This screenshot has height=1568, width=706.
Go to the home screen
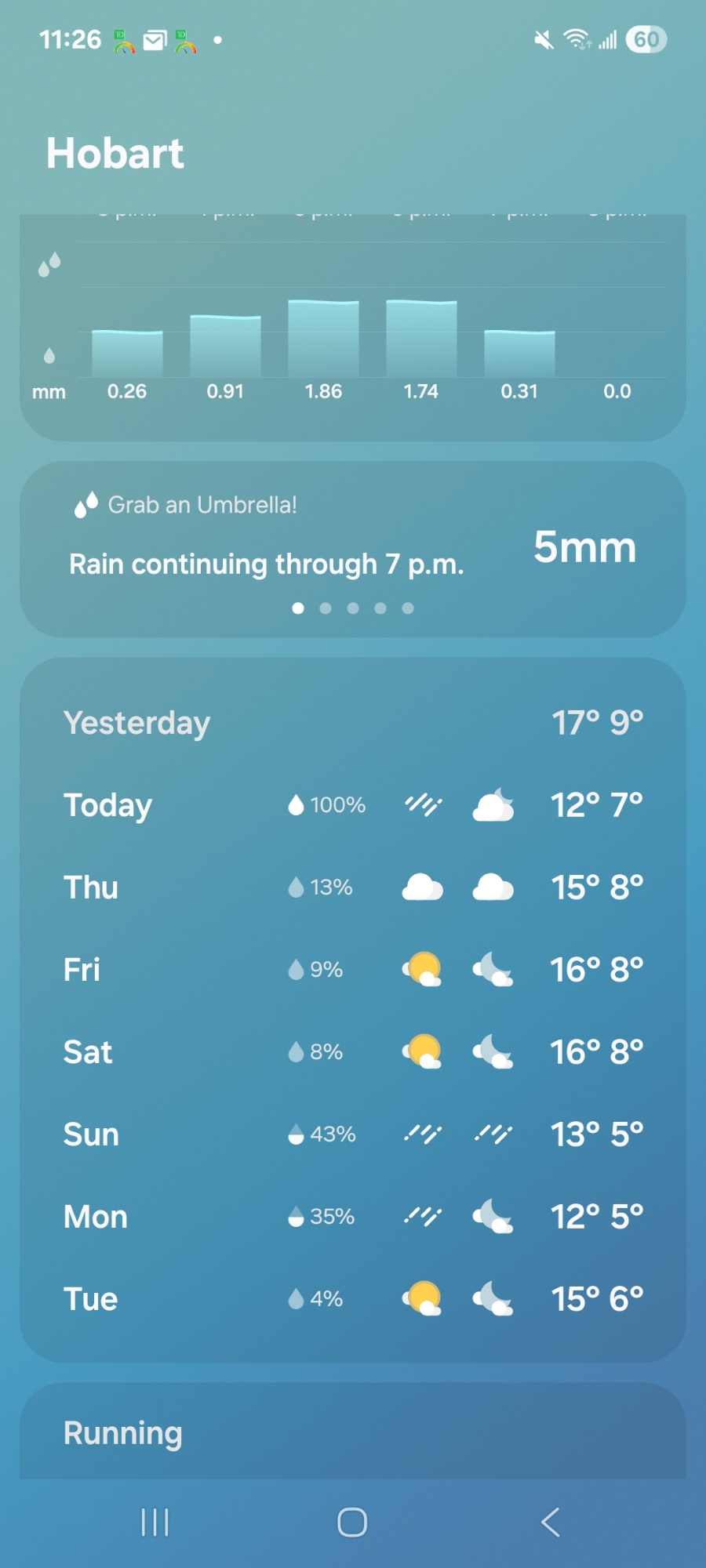pyautogui.click(x=352, y=1523)
